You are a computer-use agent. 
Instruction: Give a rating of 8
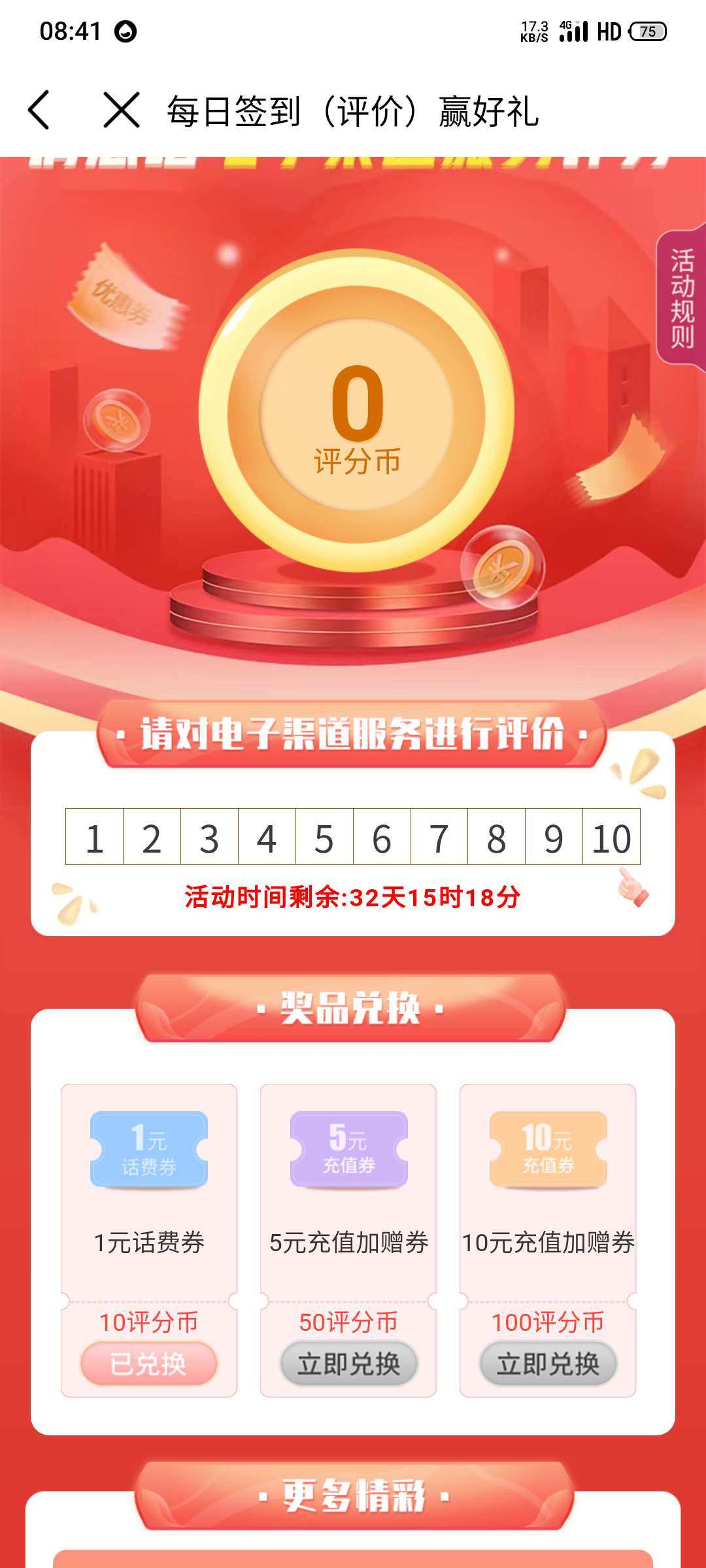pos(496,838)
